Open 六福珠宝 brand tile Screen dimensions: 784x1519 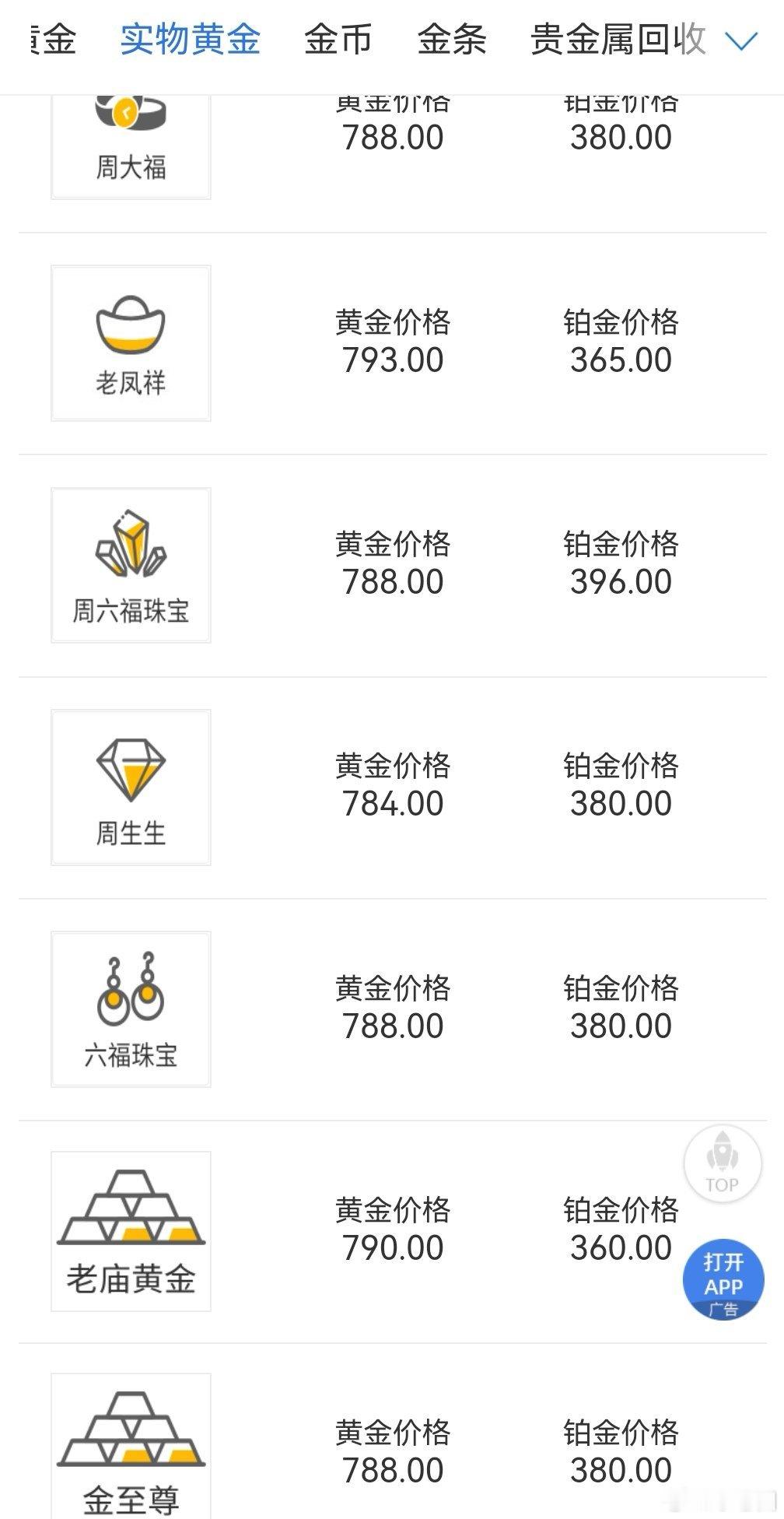point(131,1009)
